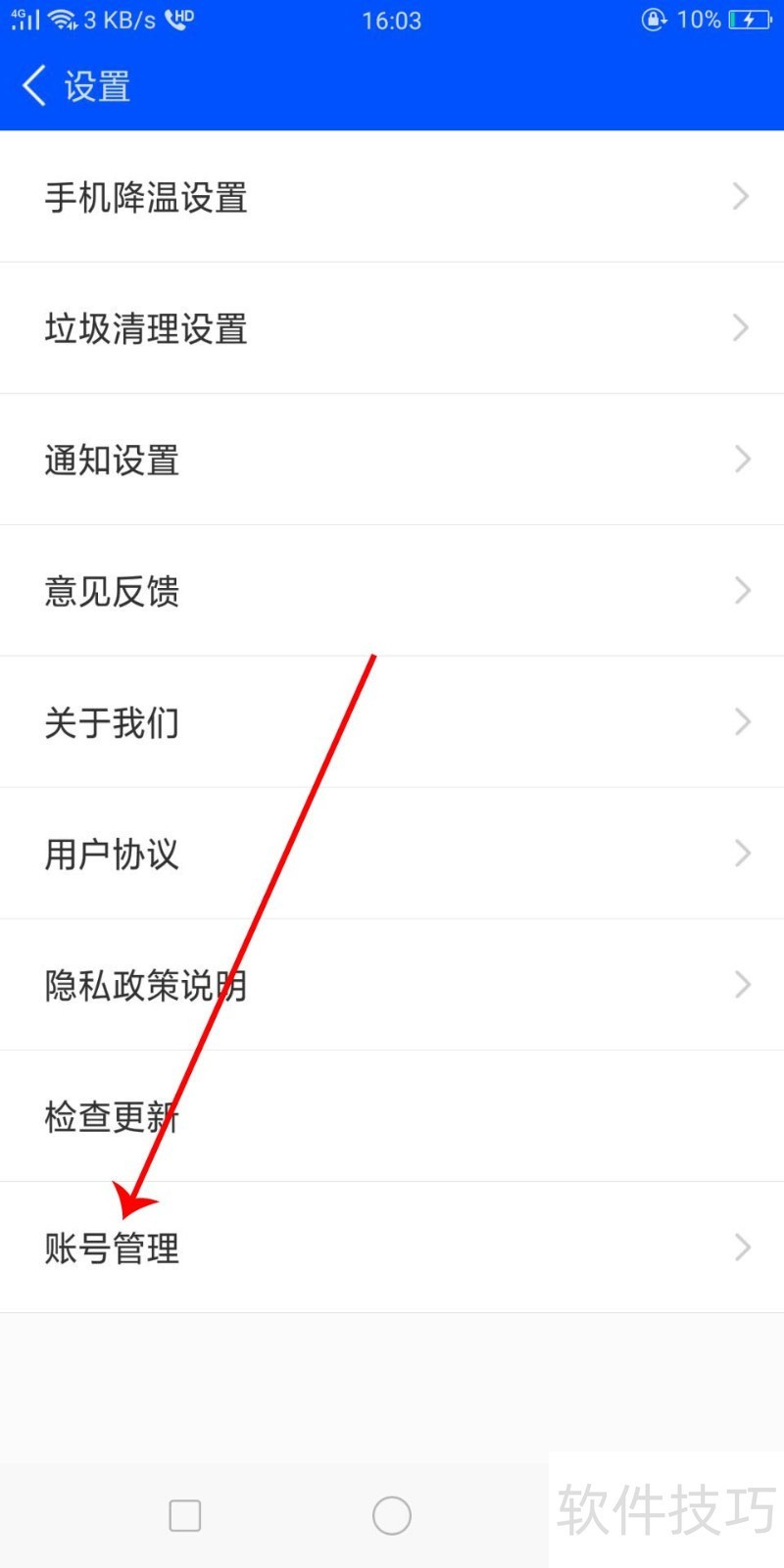Expand the 通知设置 row using its arrow

coord(741,460)
